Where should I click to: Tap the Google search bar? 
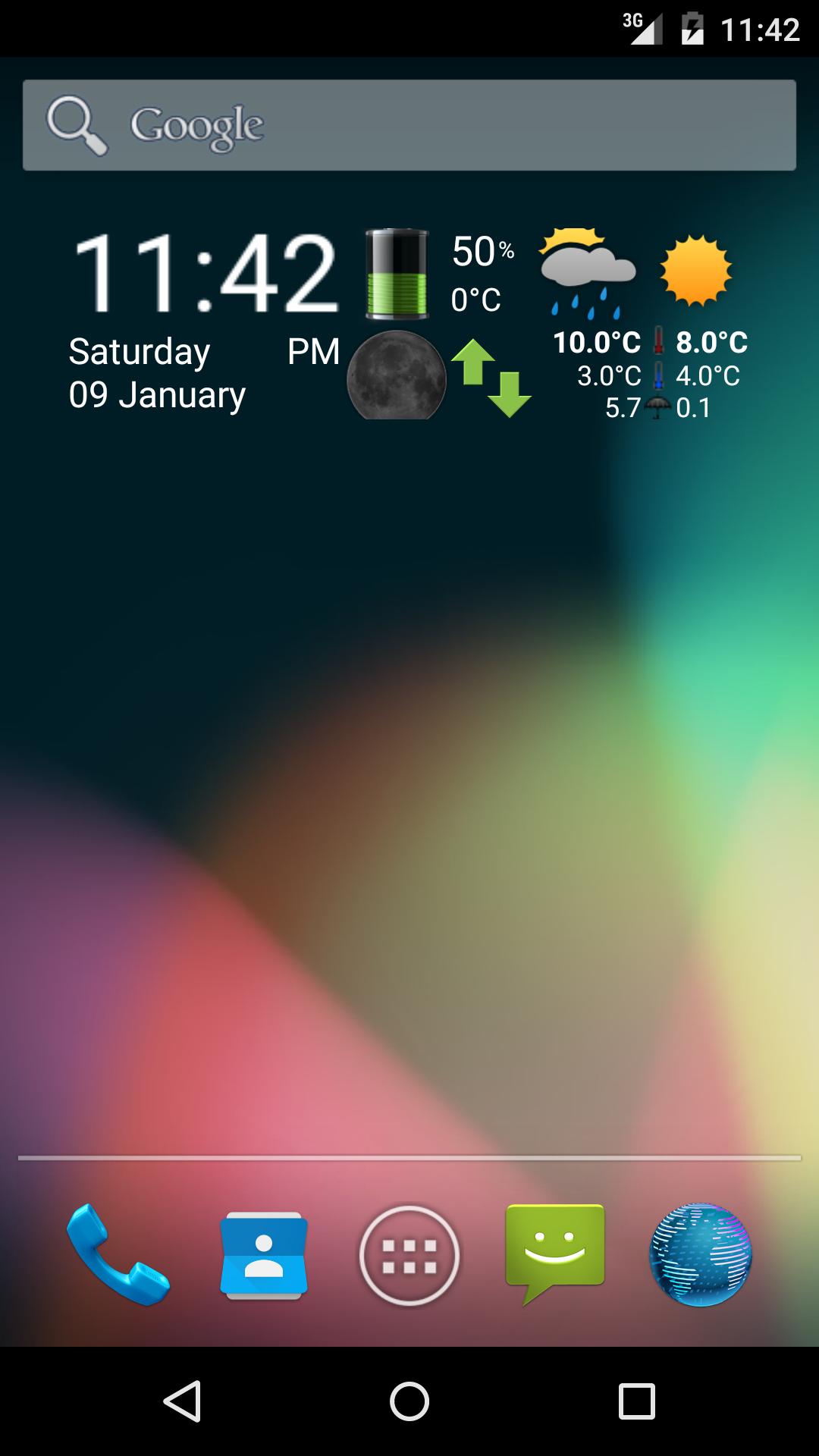(409, 125)
